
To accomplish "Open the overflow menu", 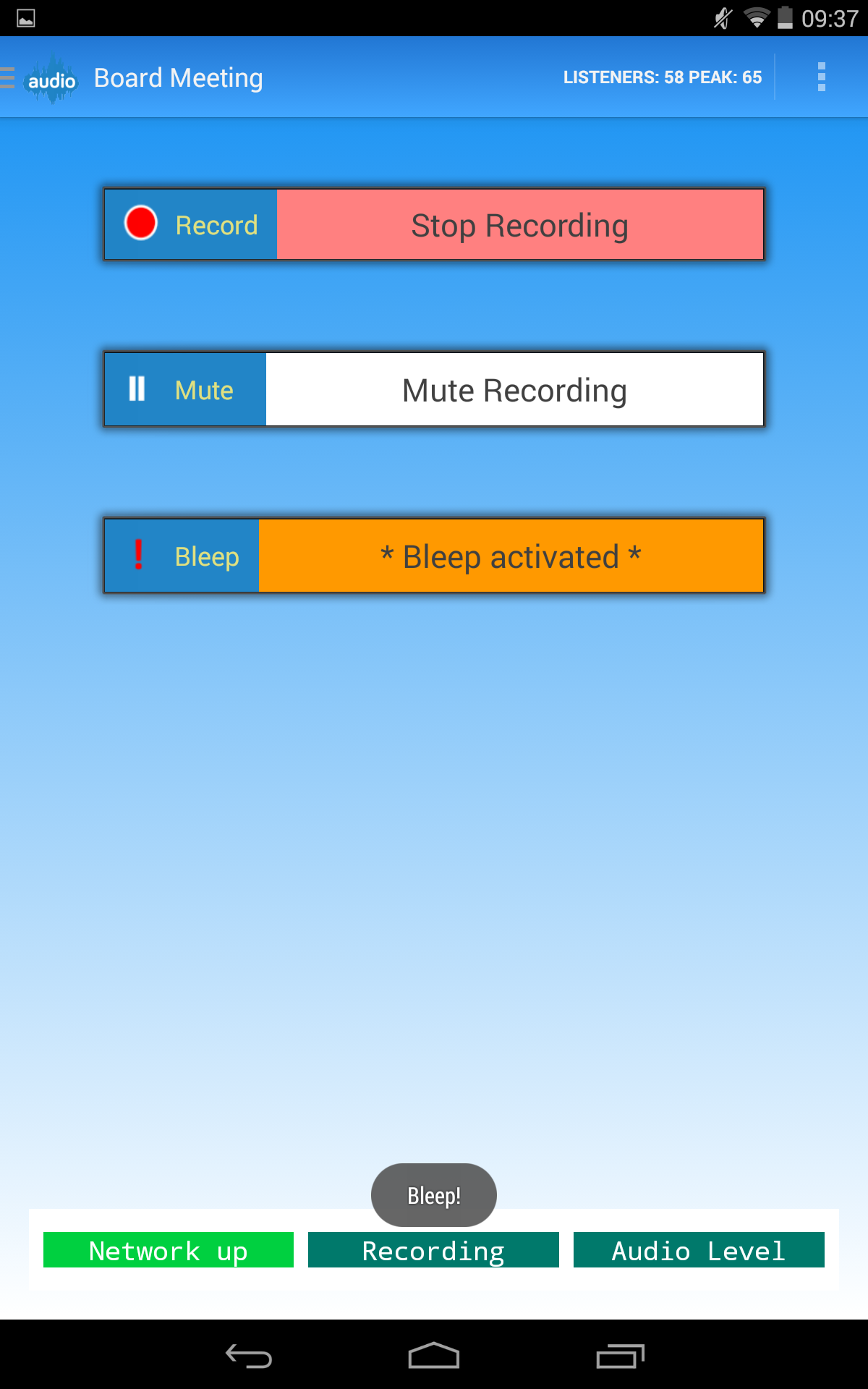I will tap(821, 77).
